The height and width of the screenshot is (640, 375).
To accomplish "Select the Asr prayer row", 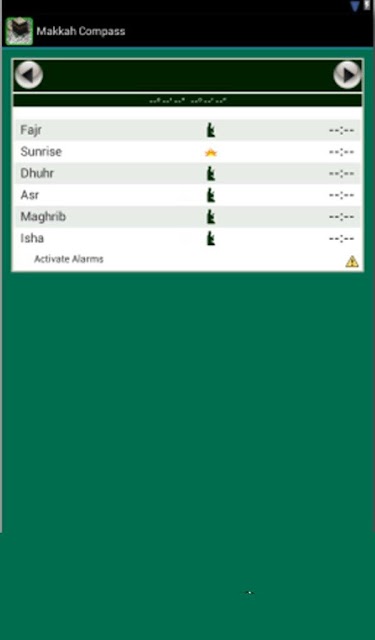I will tap(188, 195).
